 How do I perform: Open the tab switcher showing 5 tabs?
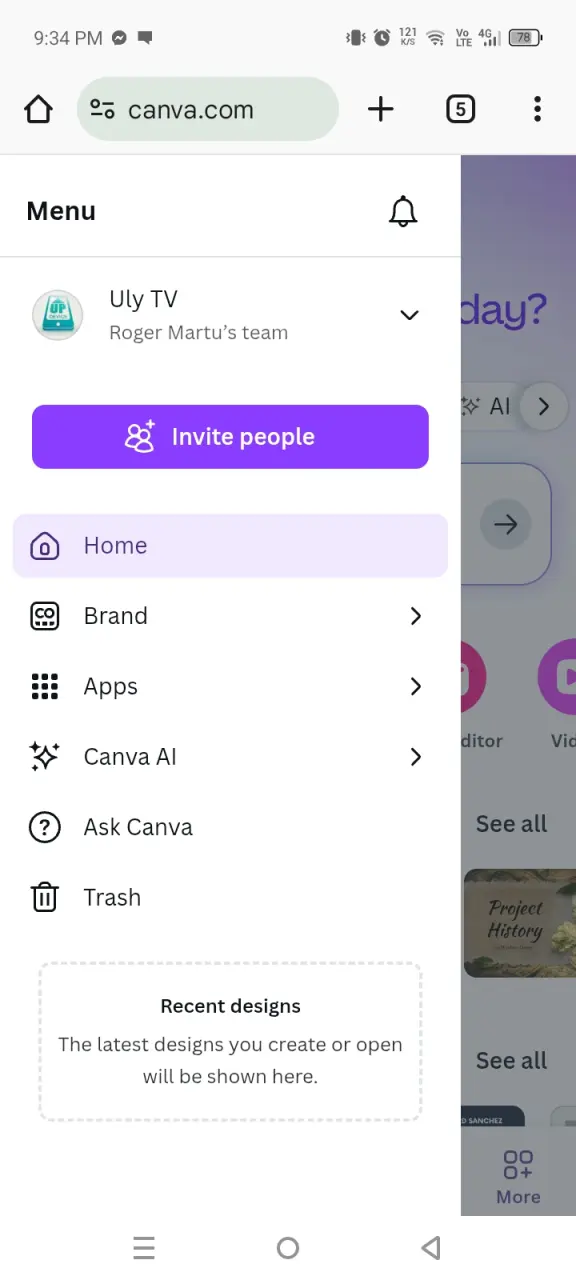click(x=460, y=109)
